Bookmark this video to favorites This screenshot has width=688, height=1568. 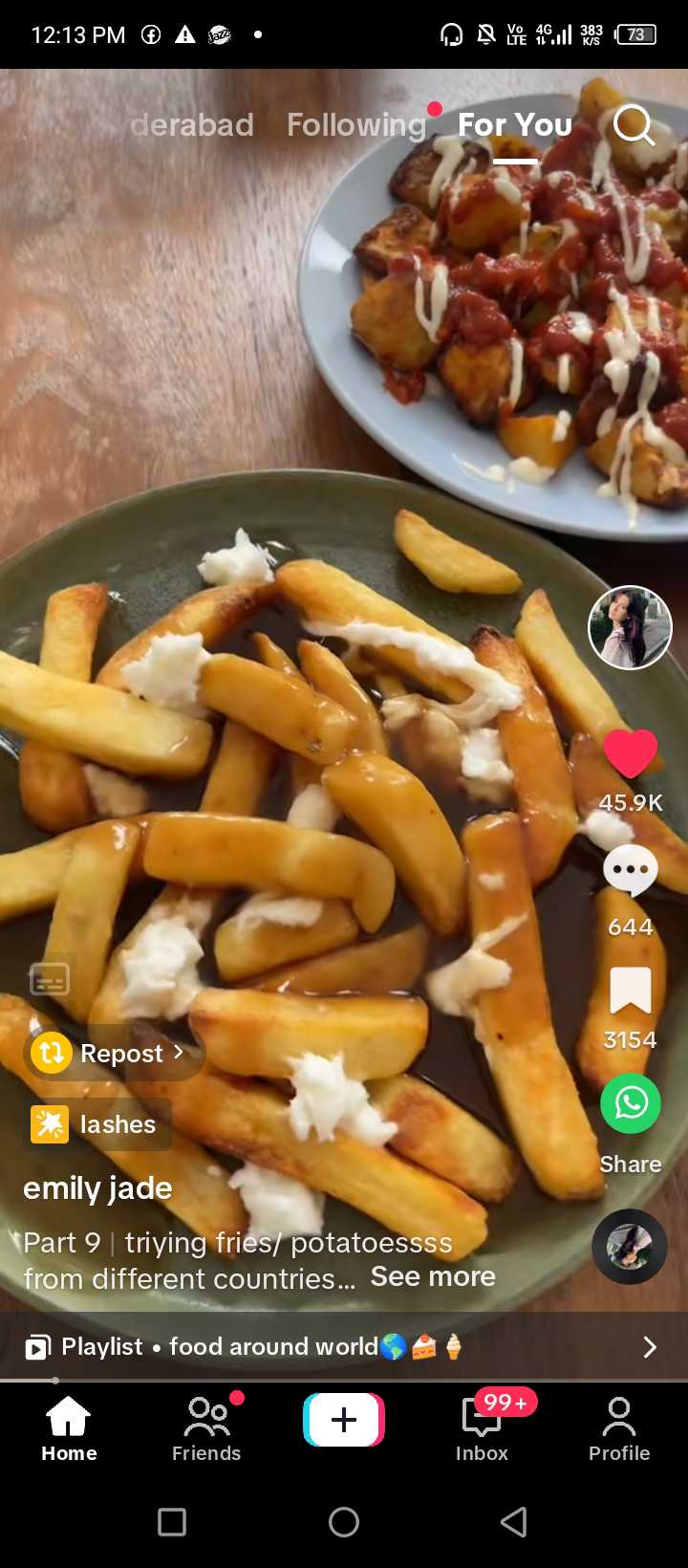[631, 991]
